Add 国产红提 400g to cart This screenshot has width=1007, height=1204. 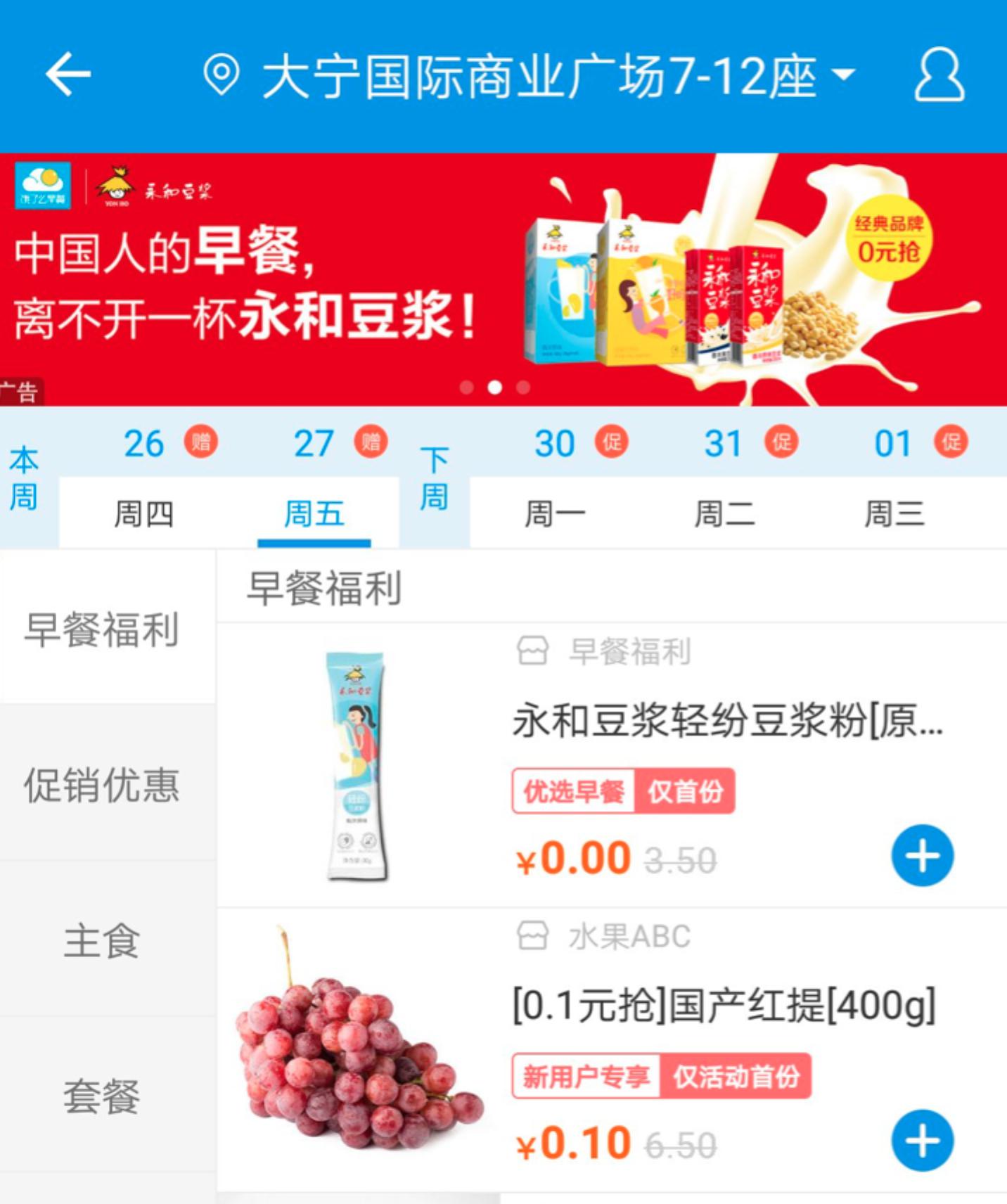923,1141
